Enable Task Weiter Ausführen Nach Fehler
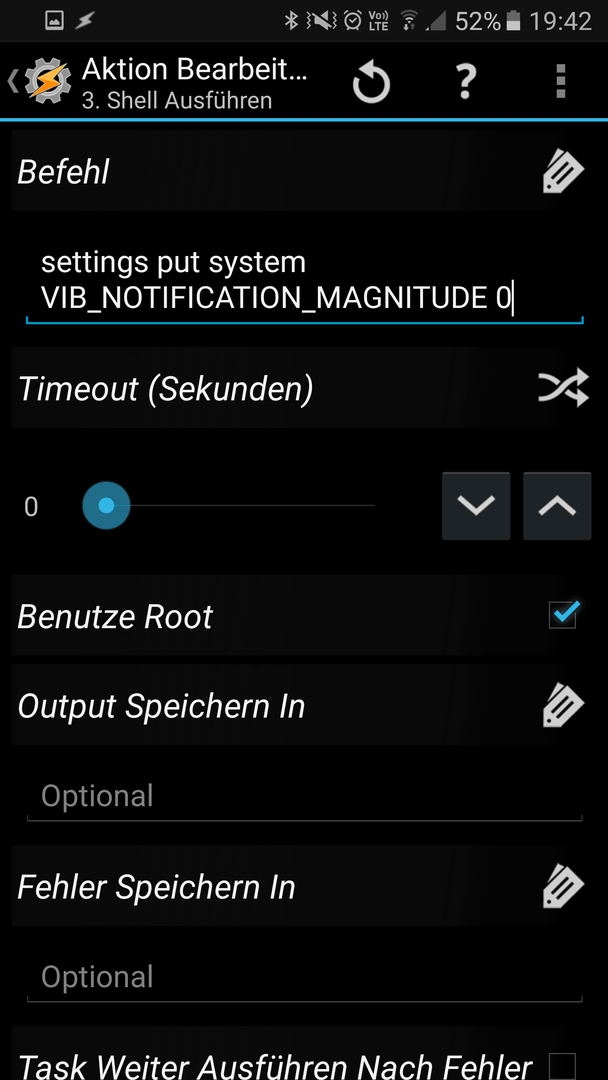Viewport: 608px width, 1080px height. tap(562, 1066)
